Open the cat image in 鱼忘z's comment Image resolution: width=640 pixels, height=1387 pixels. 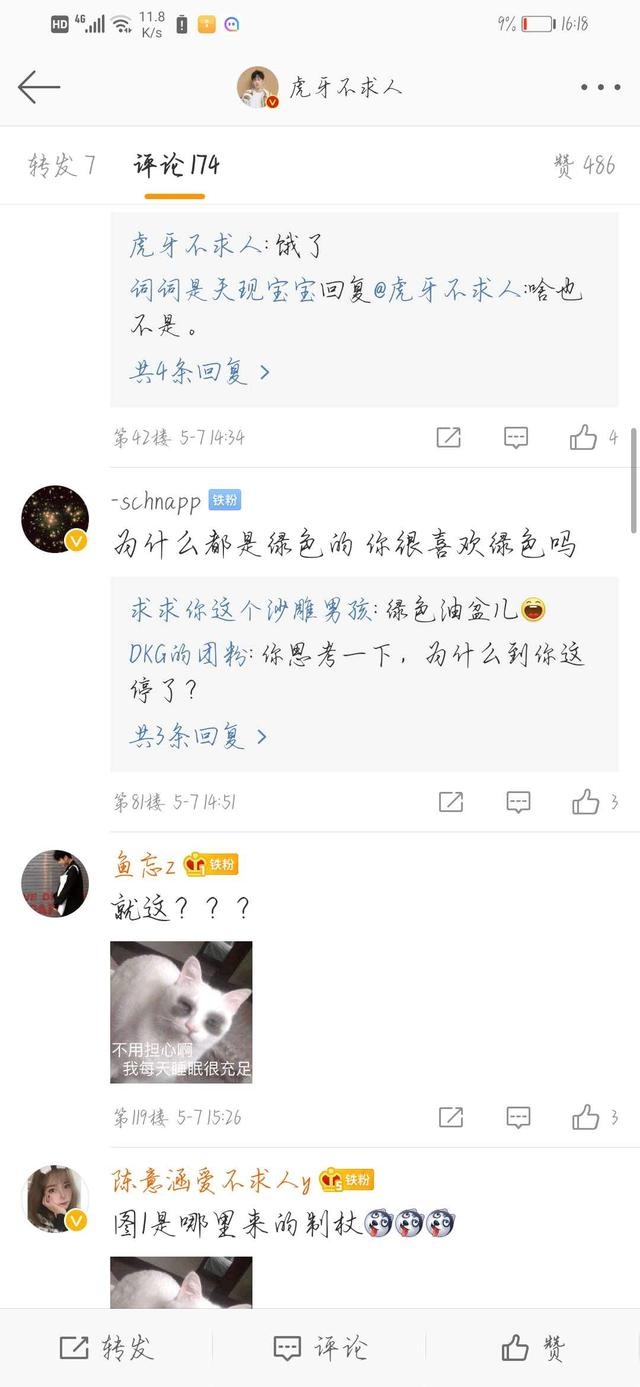181,1012
